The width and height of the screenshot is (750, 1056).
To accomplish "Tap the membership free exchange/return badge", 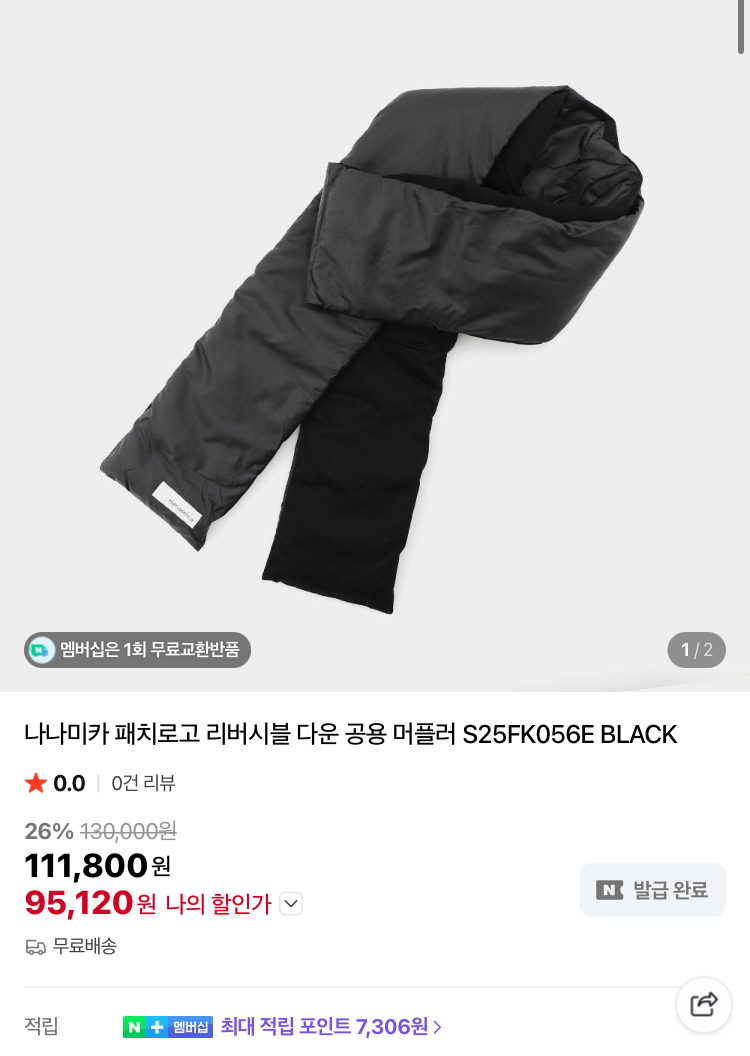I will pyautogui.click(x=138, y=650).
